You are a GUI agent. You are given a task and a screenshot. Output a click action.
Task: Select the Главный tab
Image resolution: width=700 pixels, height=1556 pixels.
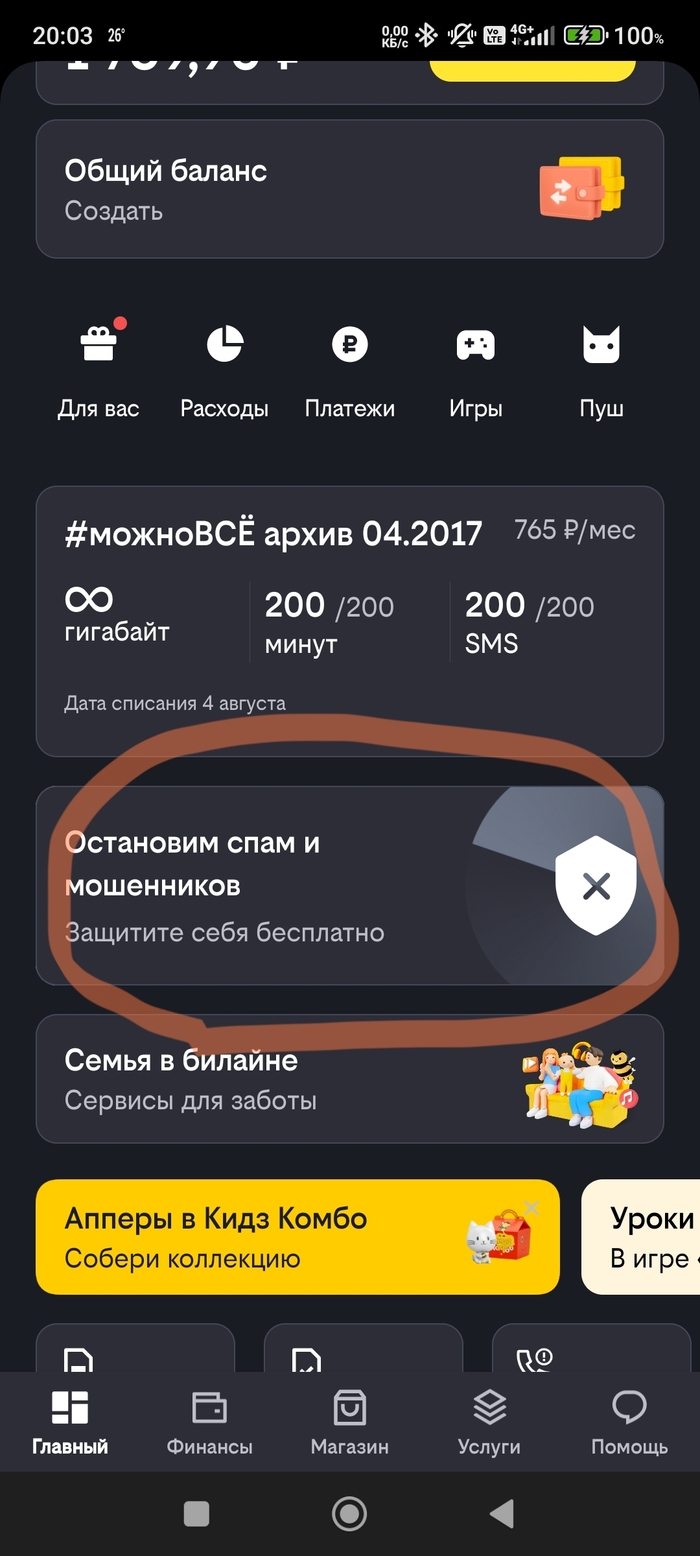click(70, 1422)
